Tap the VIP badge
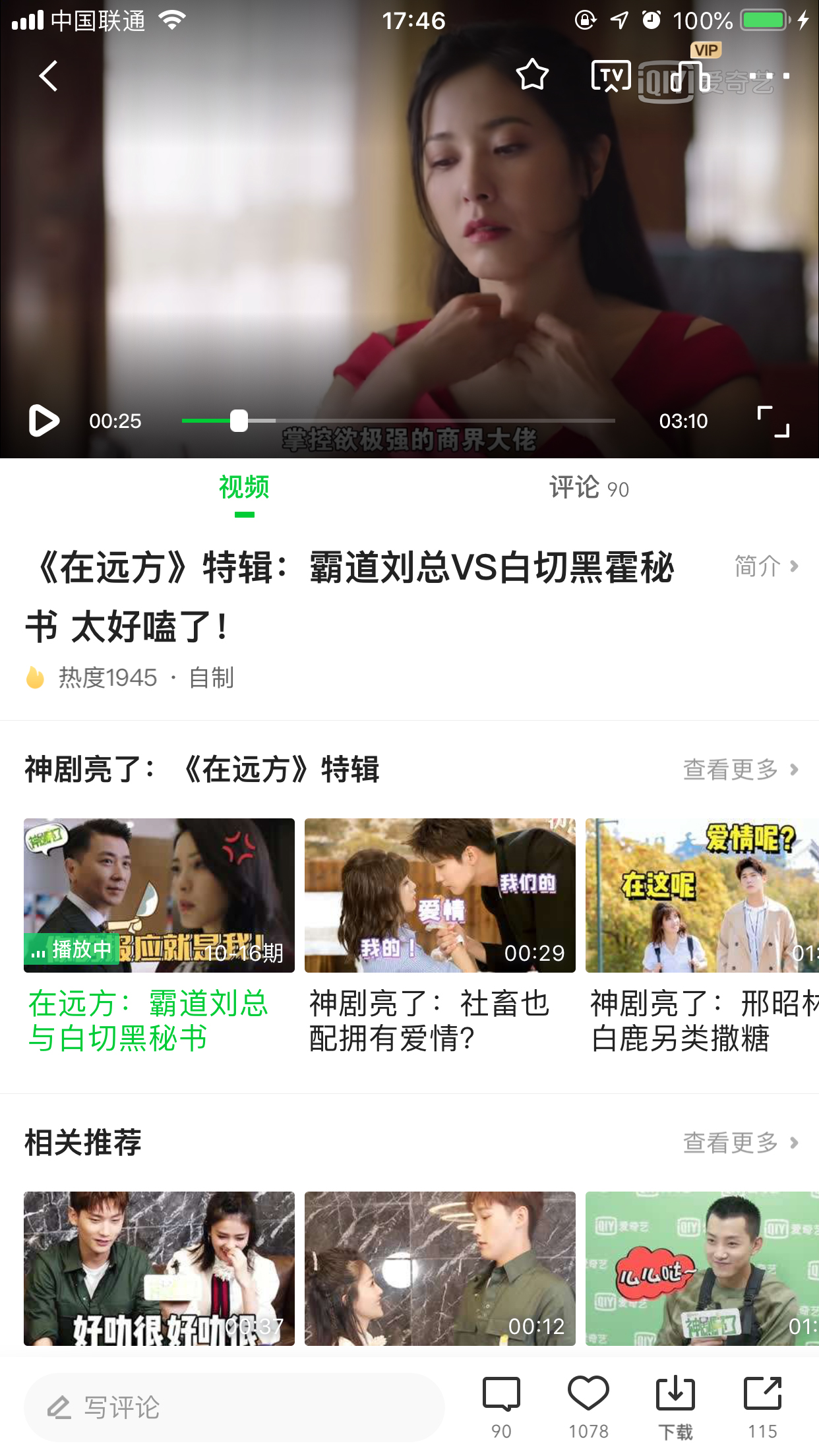Image resolution: width=819 pixels, height=1456 pixels. tap(705, 48)
